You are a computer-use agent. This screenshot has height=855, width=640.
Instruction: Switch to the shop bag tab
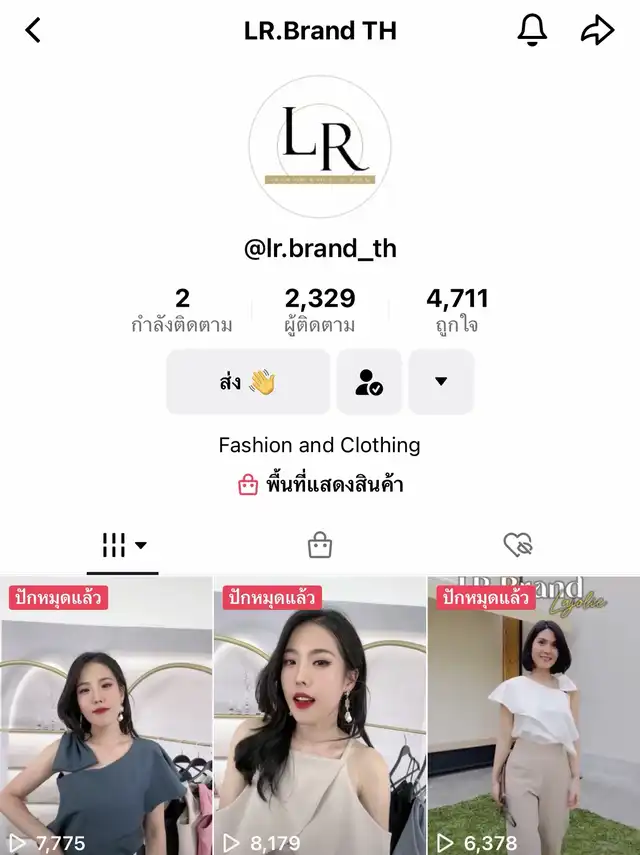[x=320, y=545]
